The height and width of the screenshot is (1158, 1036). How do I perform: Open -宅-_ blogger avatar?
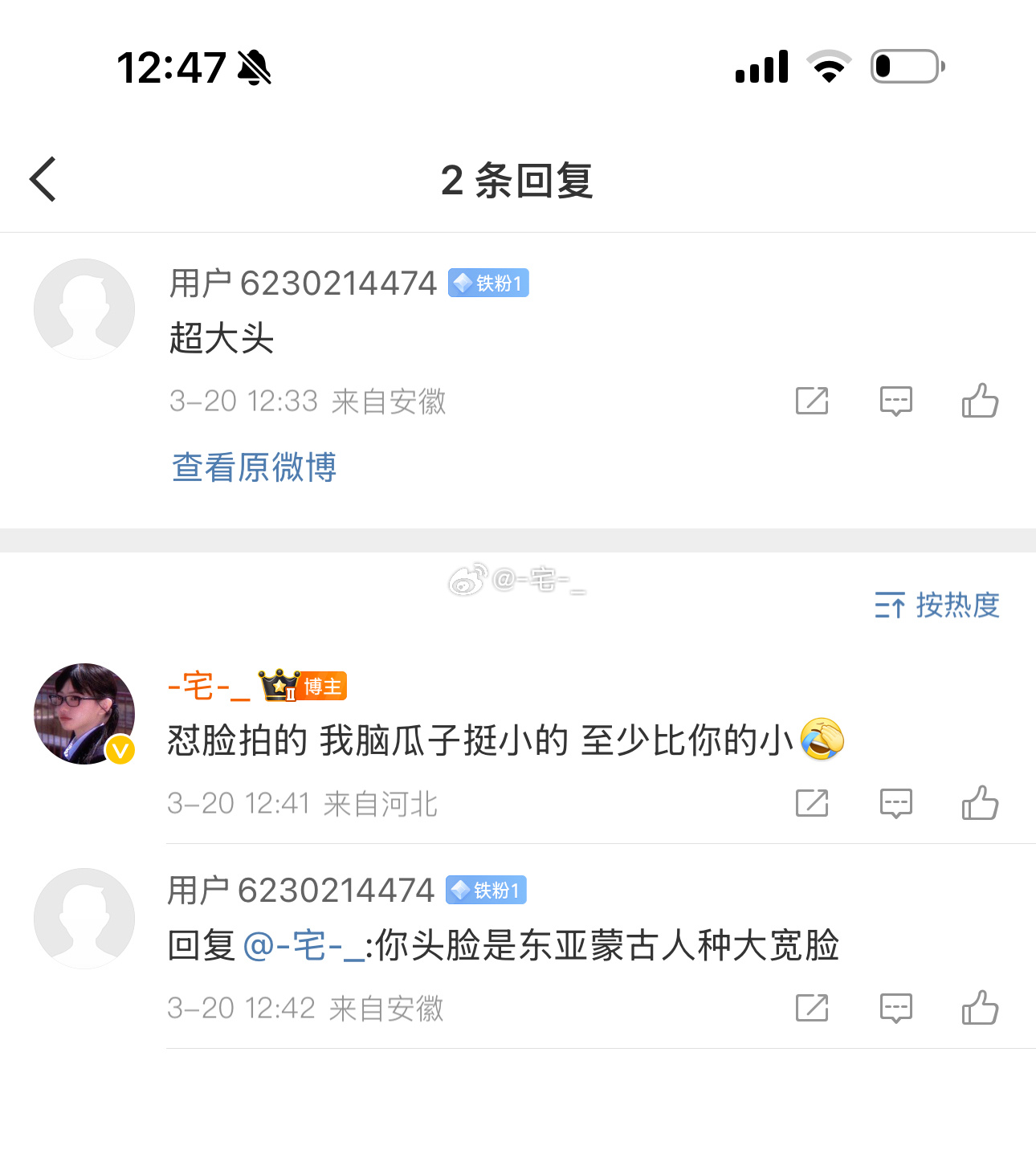(84, 713)
